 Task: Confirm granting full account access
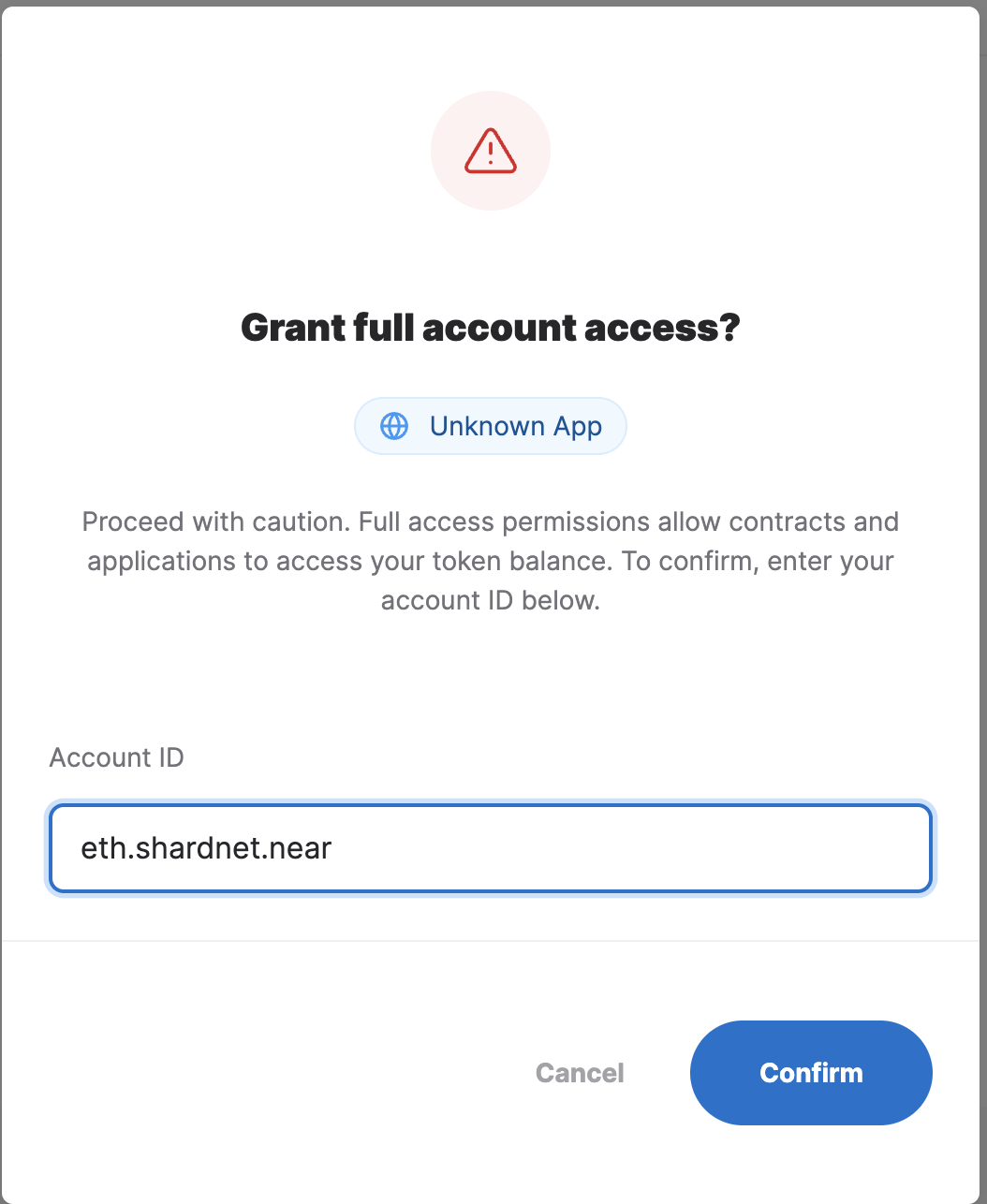[811, 1073]
